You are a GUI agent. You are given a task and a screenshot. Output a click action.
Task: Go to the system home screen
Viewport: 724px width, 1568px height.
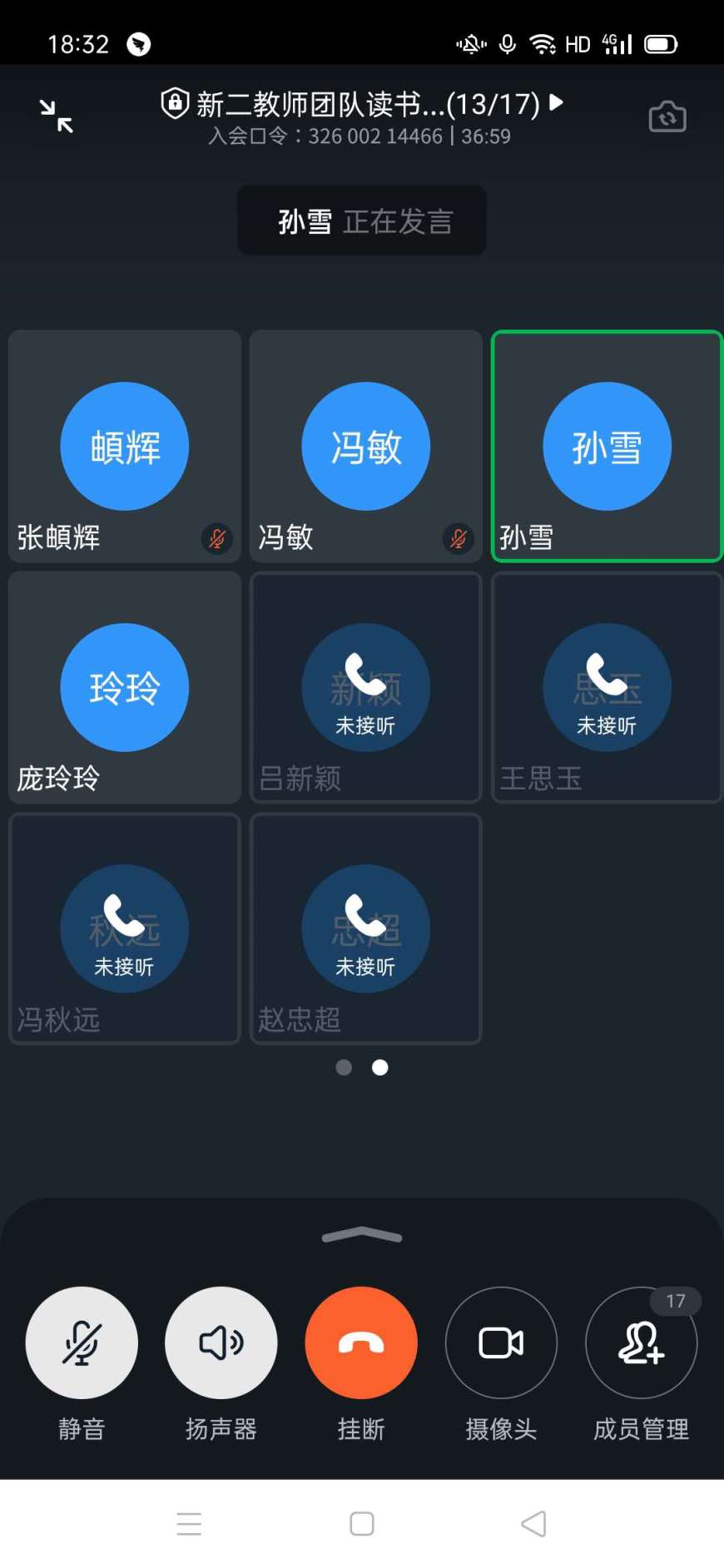coord(361,1524)
